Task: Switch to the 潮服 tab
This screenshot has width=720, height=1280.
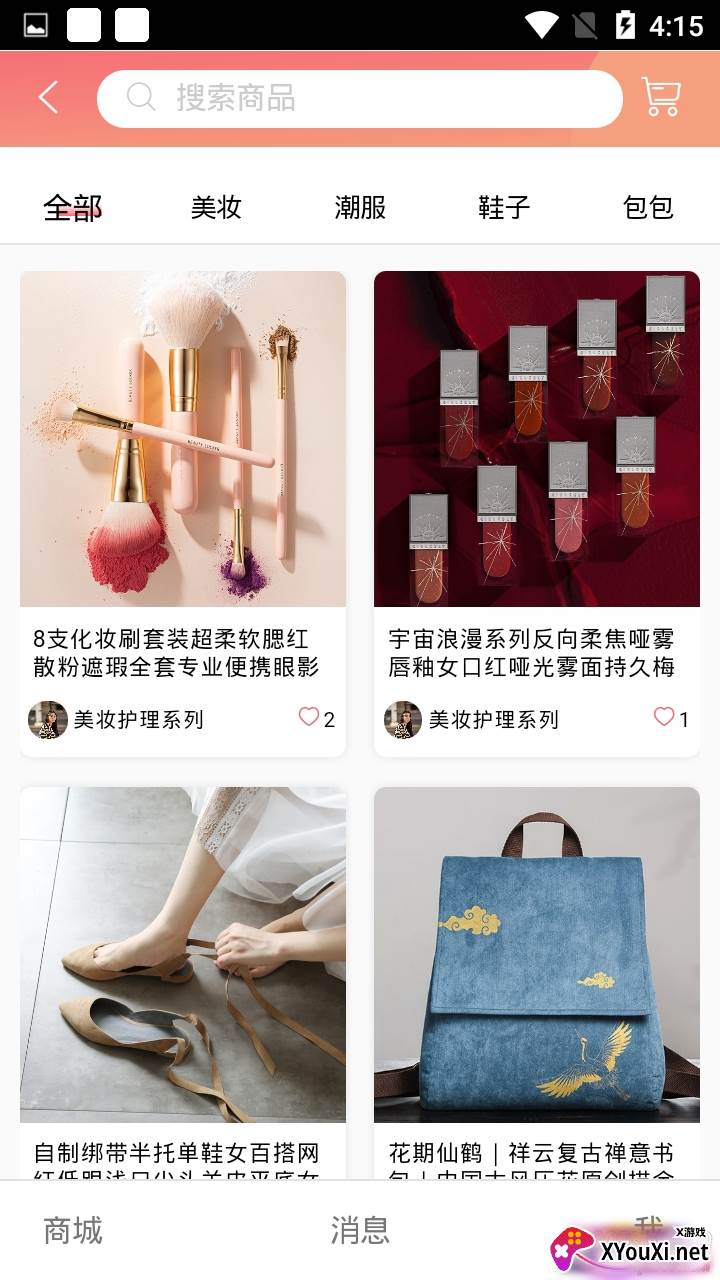Action: point(360,208)
